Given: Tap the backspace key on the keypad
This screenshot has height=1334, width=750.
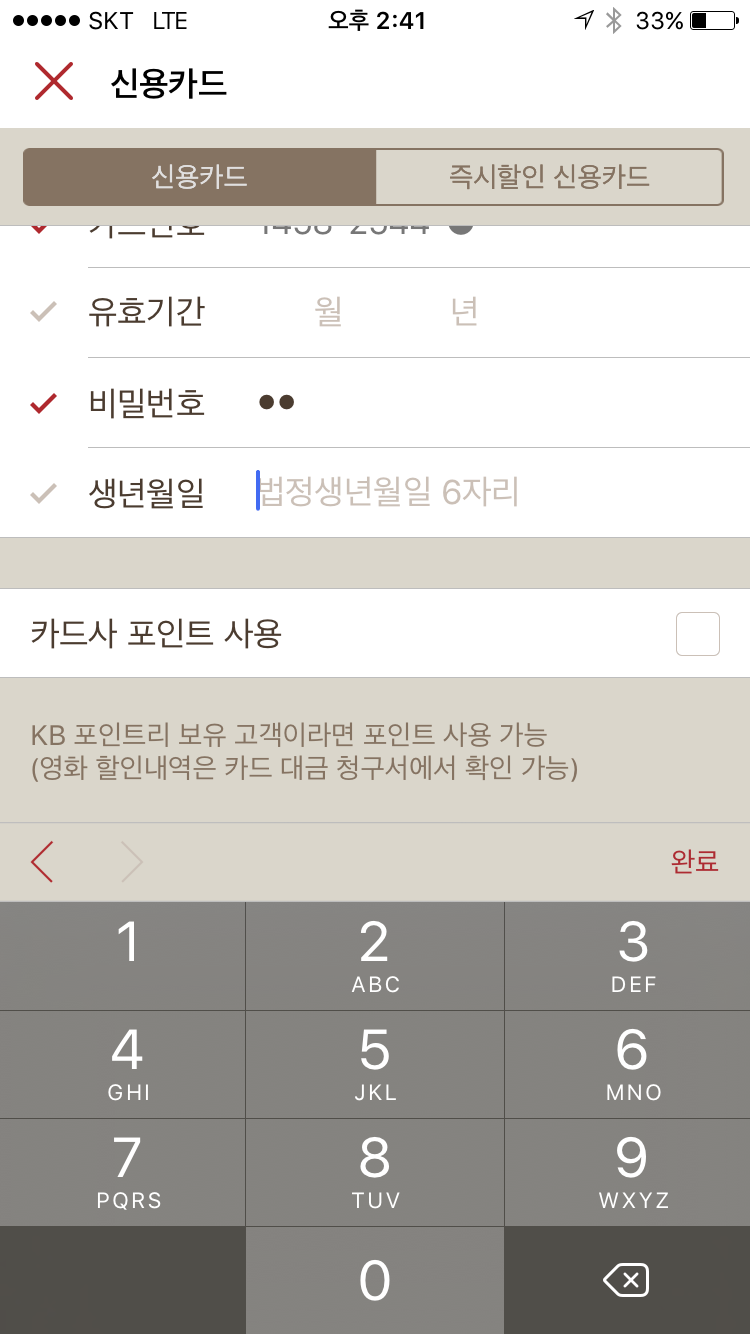Looking at the screenshot, I should point(625,1280).
